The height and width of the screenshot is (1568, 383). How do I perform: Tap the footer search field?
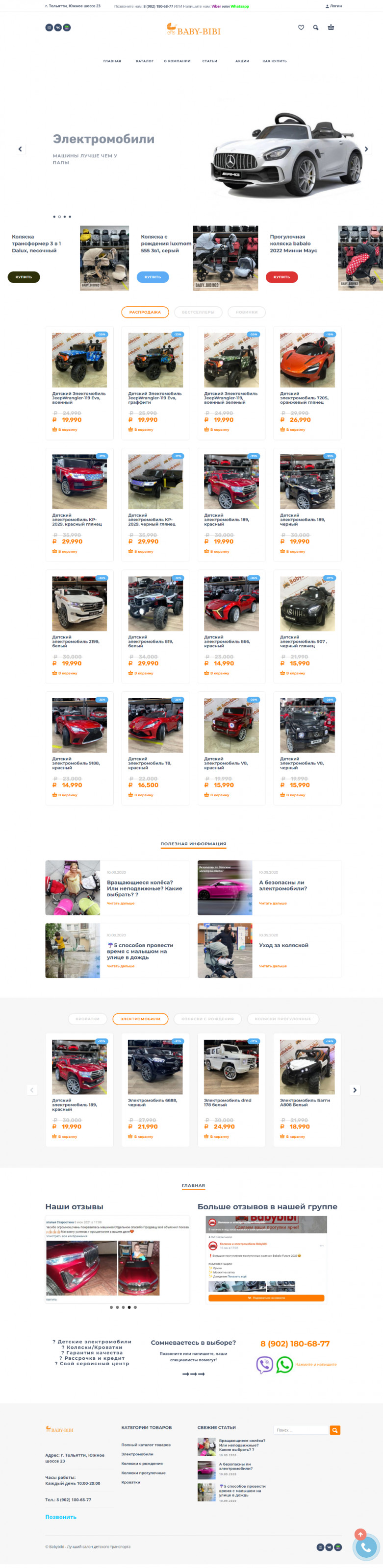coord(300,1430)
